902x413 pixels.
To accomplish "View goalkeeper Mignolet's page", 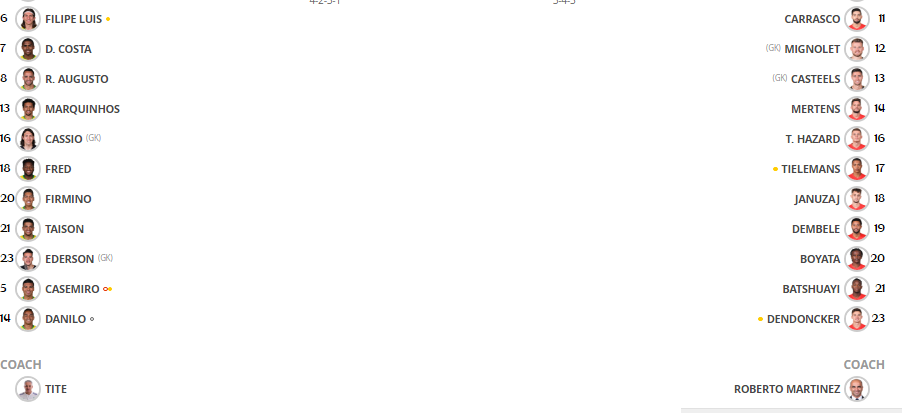I will tap(812, 49).
